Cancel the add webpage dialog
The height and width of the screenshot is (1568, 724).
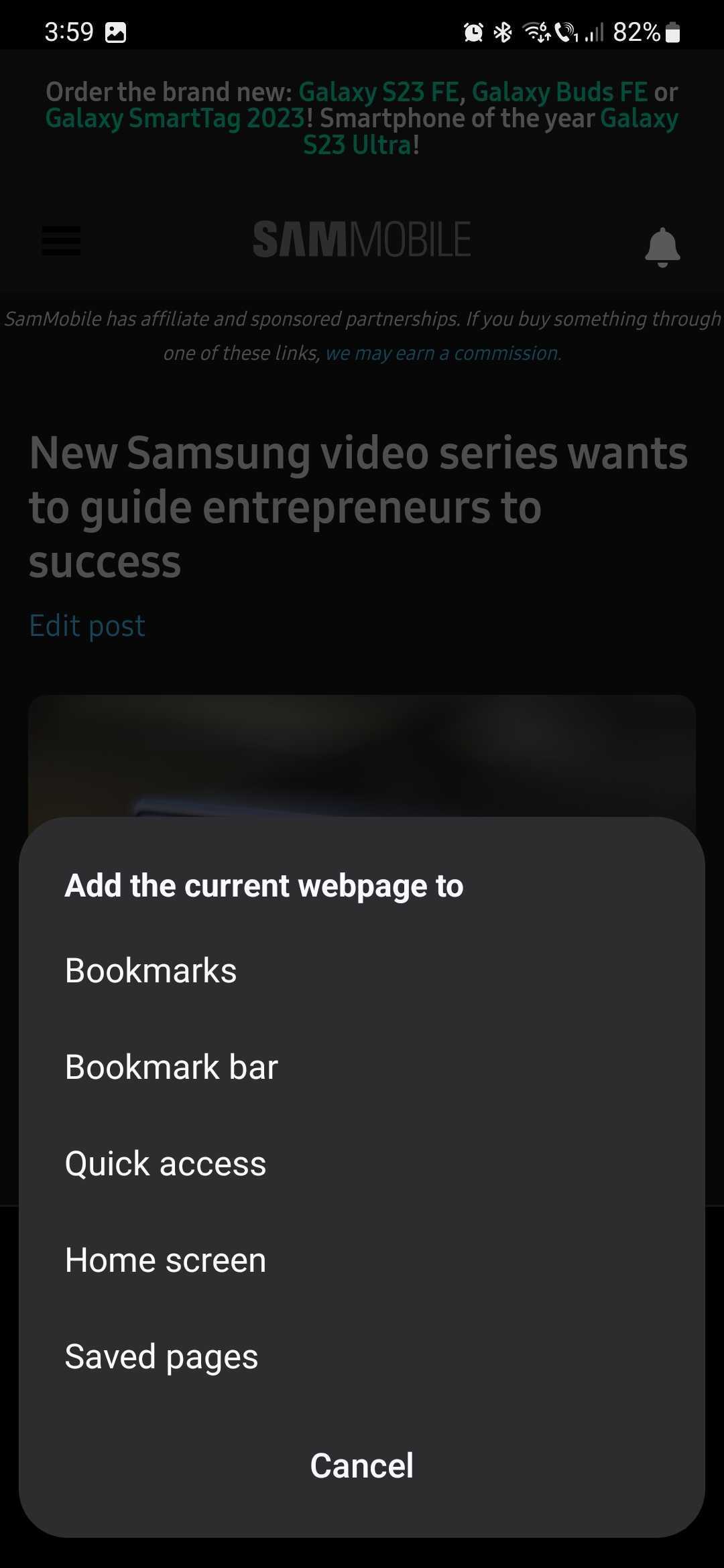(x=361, y=1465)
